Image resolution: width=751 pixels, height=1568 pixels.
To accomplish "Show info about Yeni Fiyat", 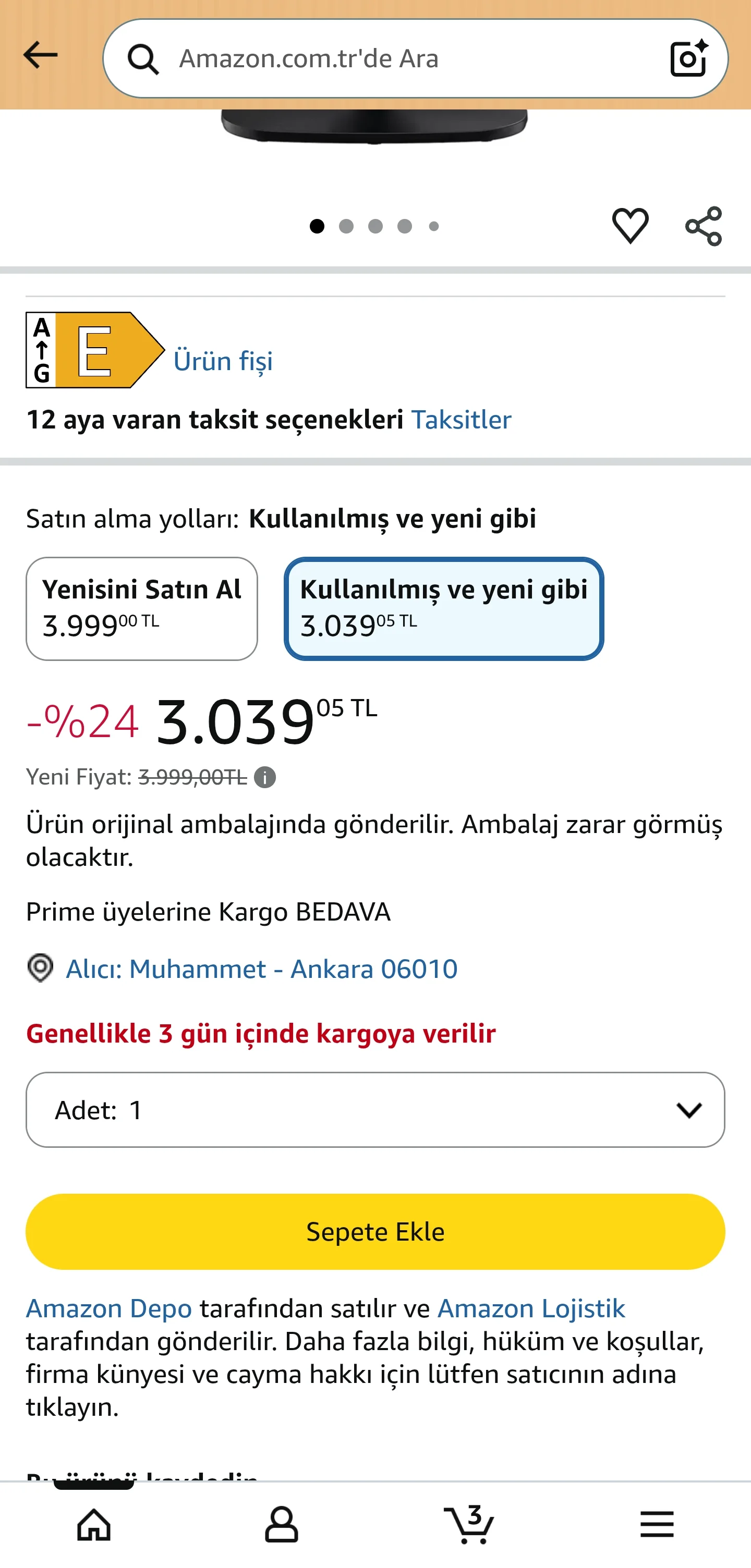I will click(x=265, y=777).
